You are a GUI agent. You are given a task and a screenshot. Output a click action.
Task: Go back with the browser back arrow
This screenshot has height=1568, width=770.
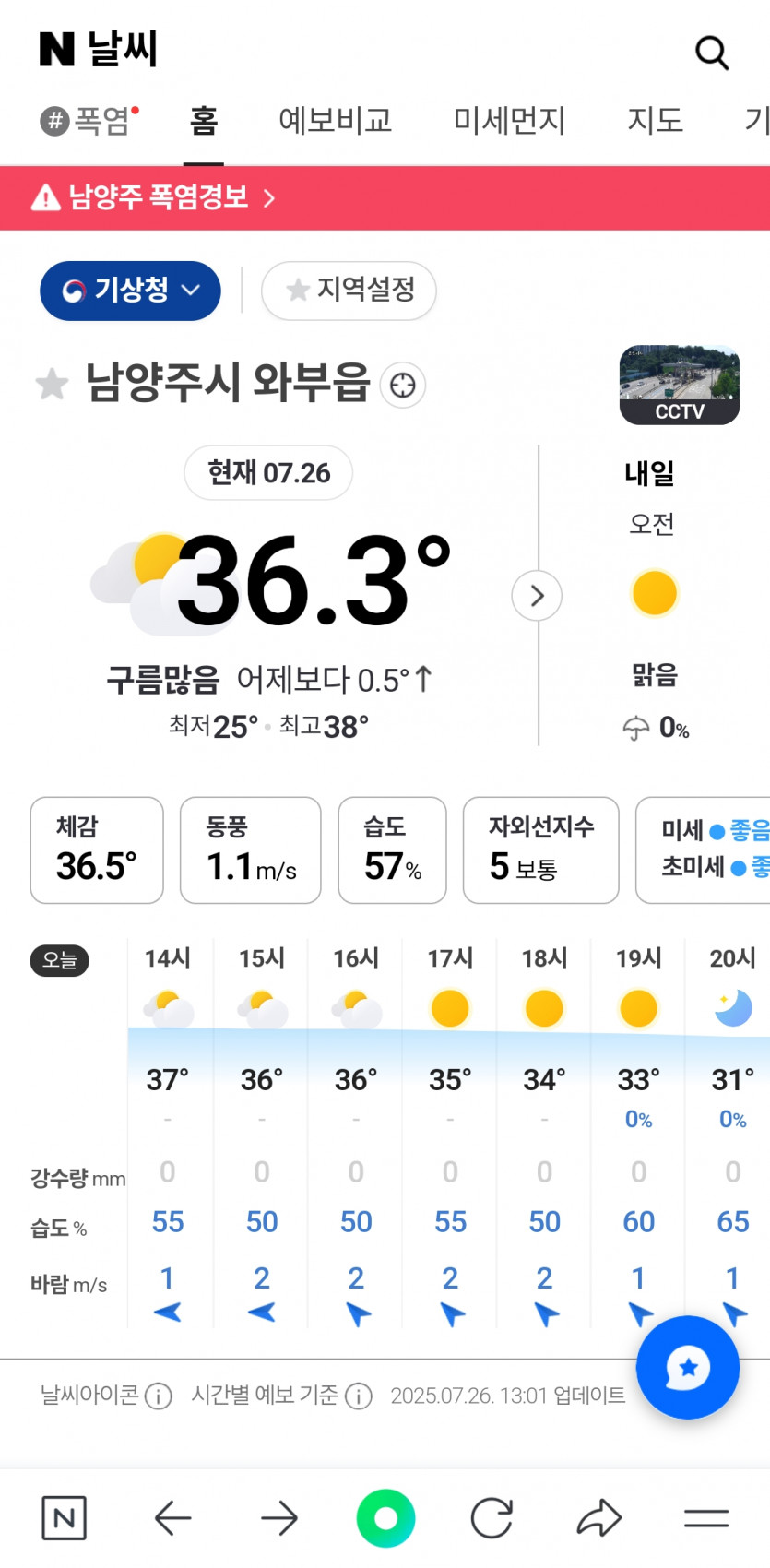click(172, 1518)
